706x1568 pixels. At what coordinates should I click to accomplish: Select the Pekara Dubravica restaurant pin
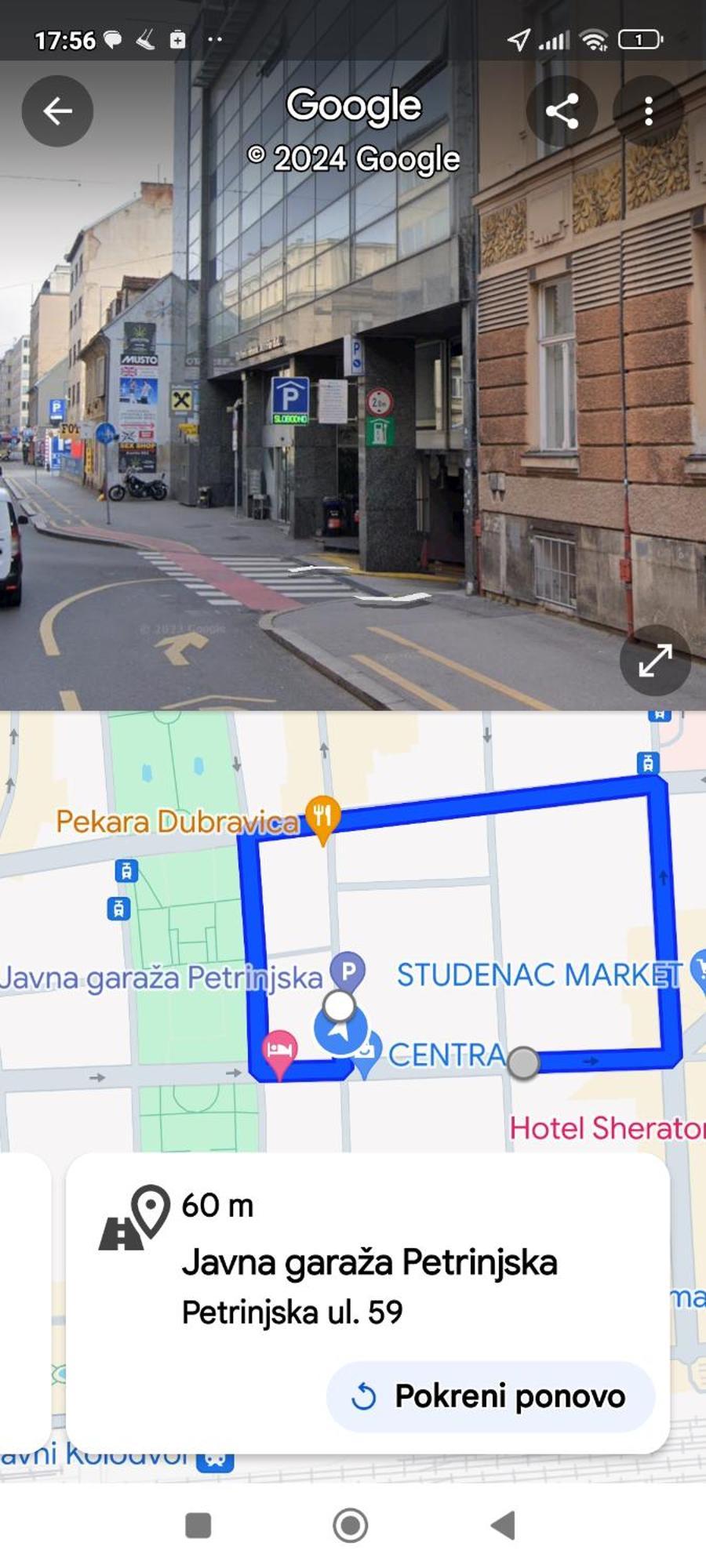pos(322,815)
